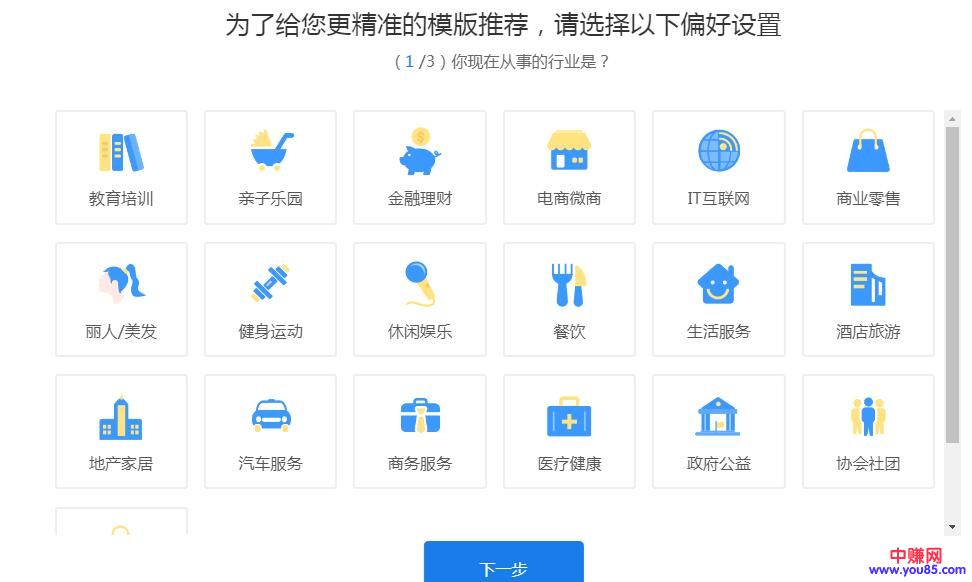The width and height of the screenshot is (972, 582).
Task: Choose the 地产家居 card
Action: [x=121, y=431]
